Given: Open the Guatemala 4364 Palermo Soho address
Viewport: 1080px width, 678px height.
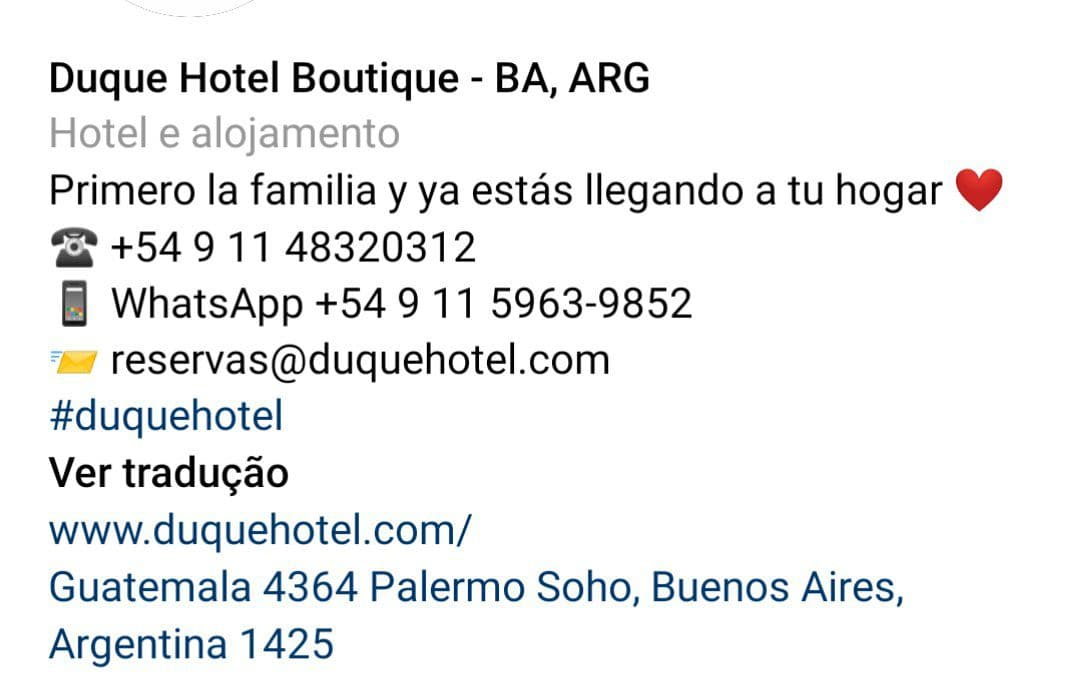Looking at the screenshot, I should coord(475,588).
